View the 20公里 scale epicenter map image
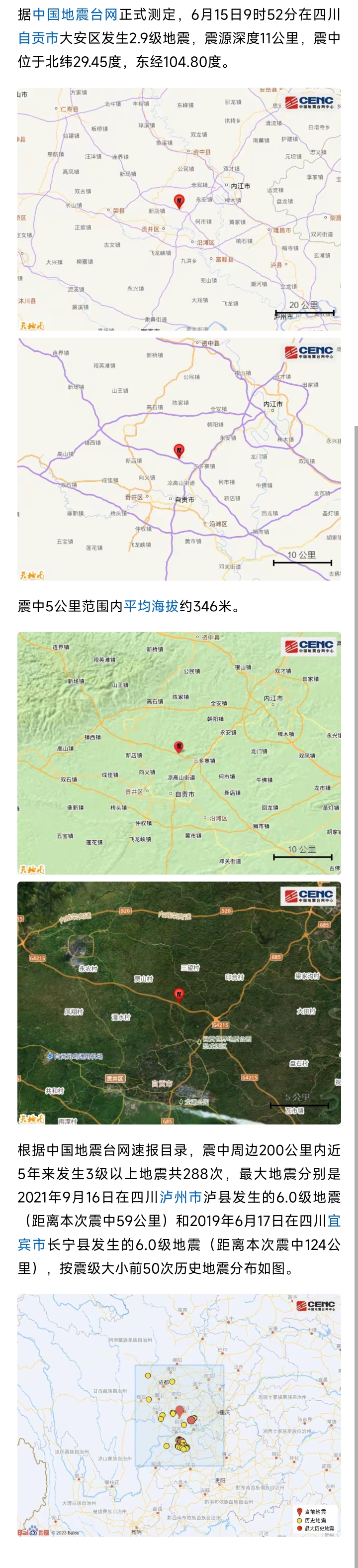358x1568 pixels. tap(179, 210)
